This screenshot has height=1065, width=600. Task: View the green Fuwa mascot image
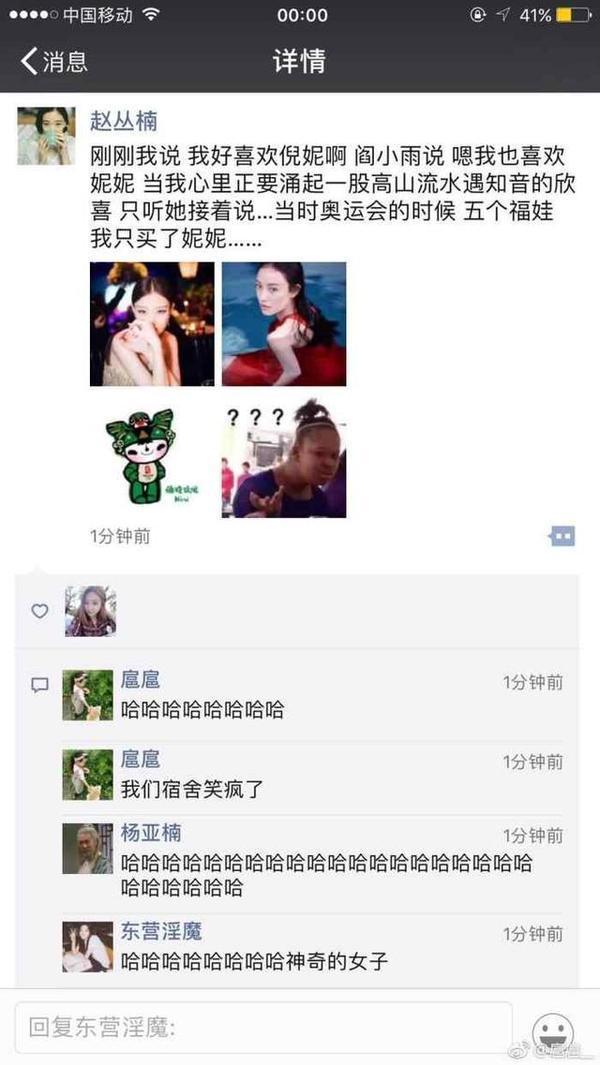click(x=152, y=455)
